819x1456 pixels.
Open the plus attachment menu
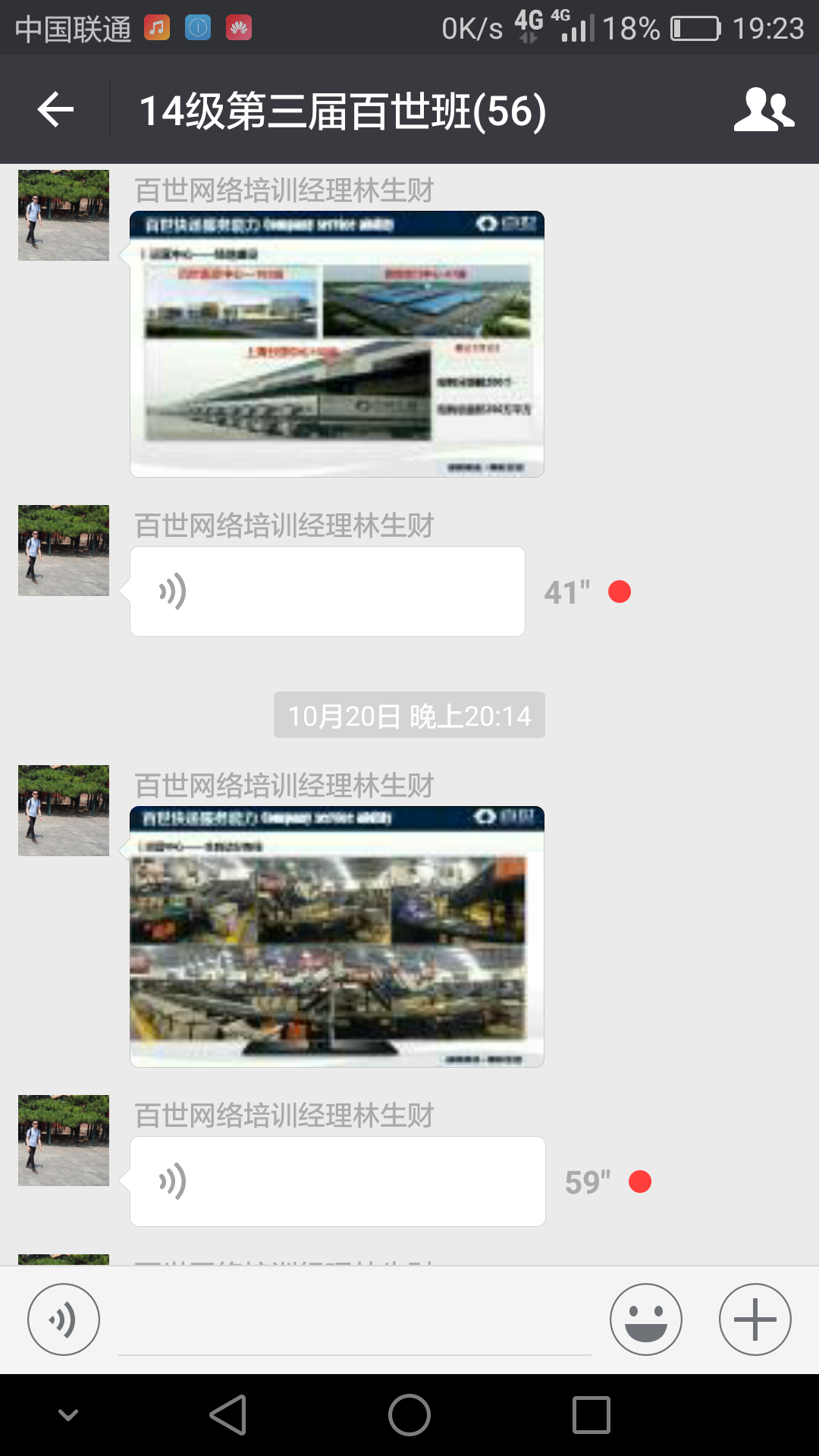point(755,1319)
